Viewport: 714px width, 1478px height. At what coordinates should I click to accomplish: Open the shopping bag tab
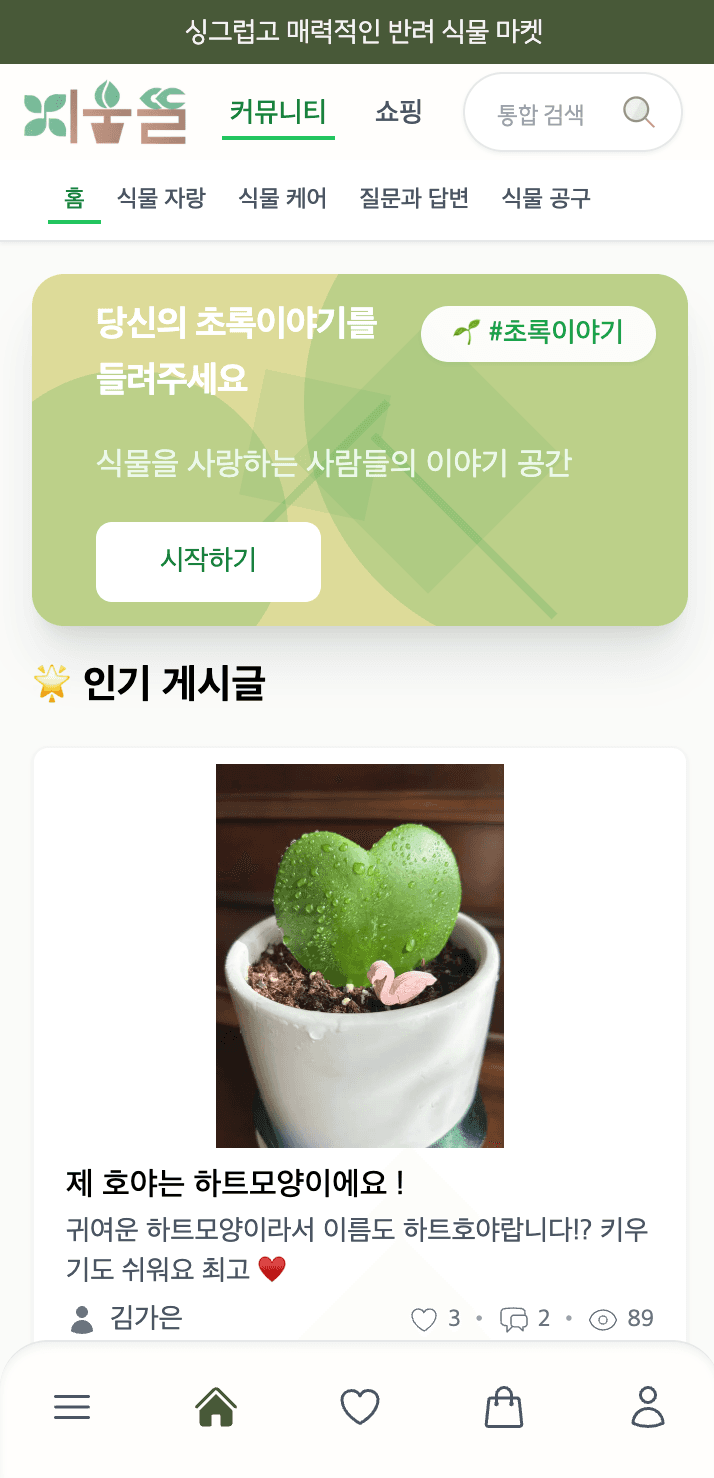(504, 1407)
